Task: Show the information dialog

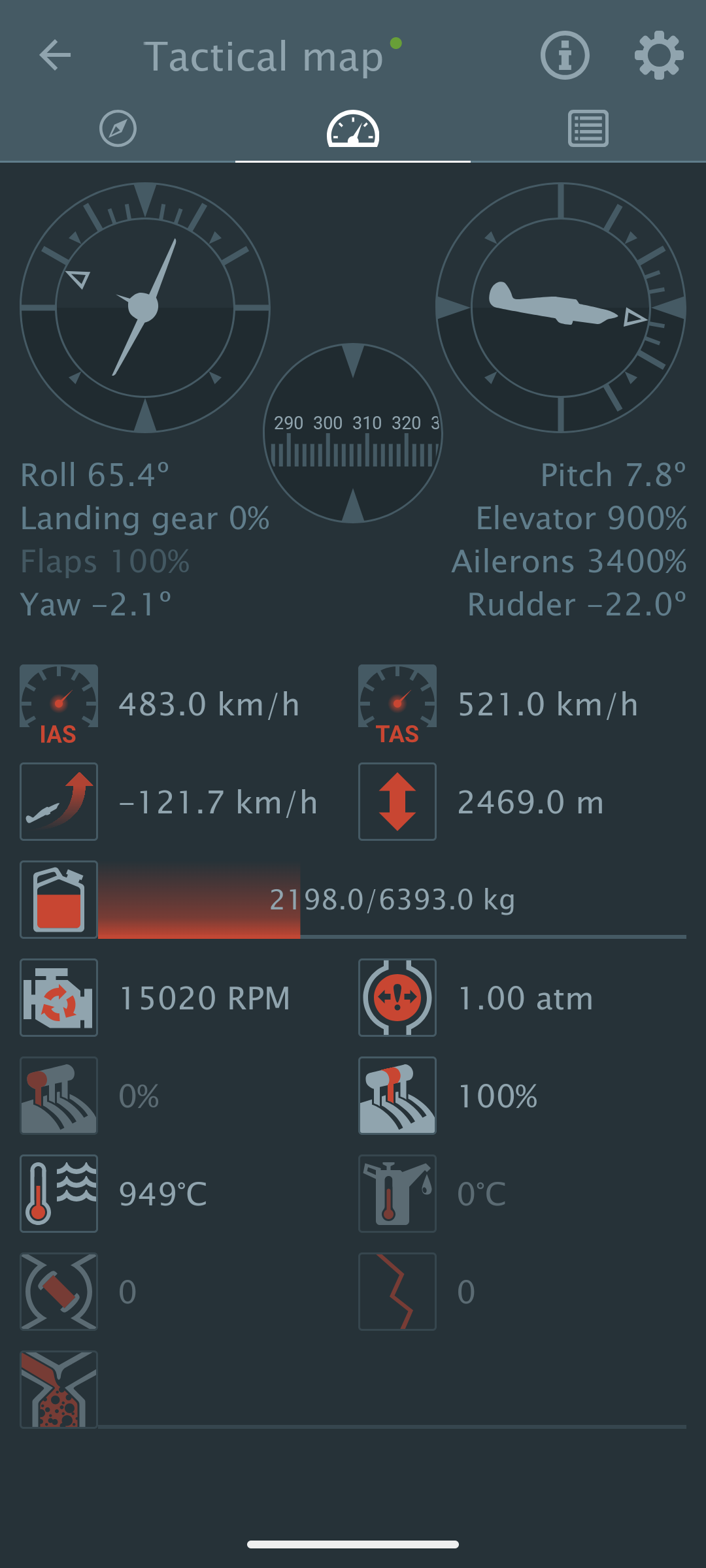Action: tap(565, 56)
